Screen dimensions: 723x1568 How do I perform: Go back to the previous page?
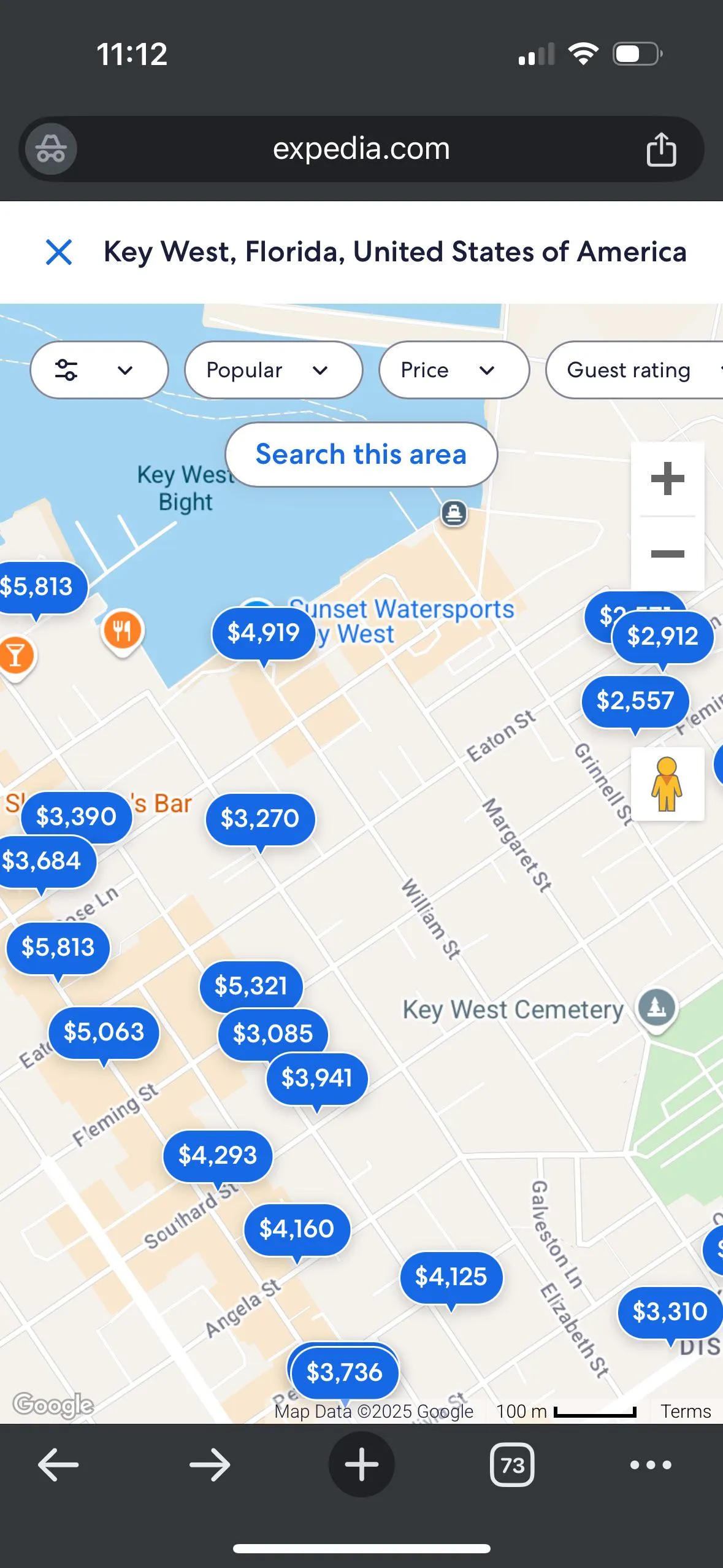point(58,1464)
